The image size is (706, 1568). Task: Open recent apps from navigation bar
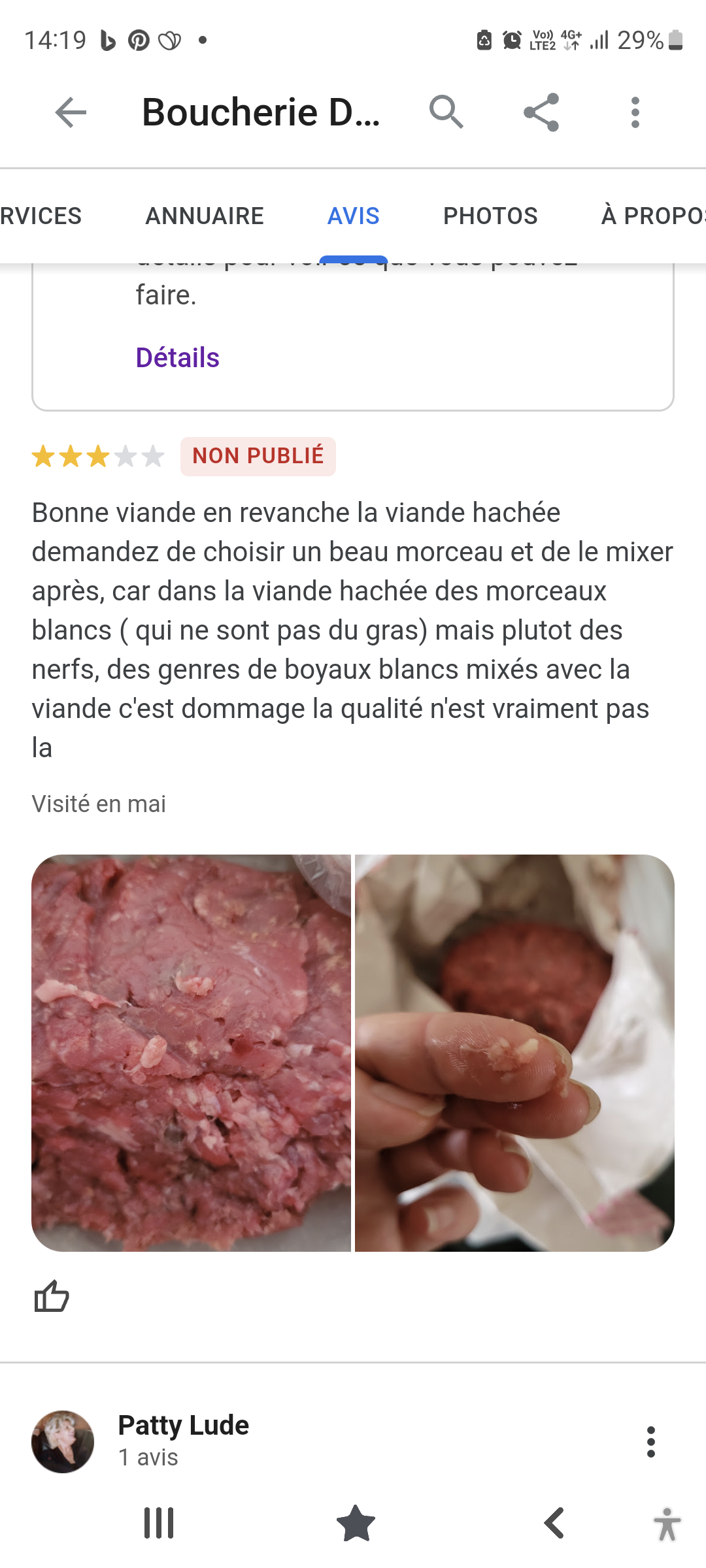pyautogui.click(x=159, y=1523)
